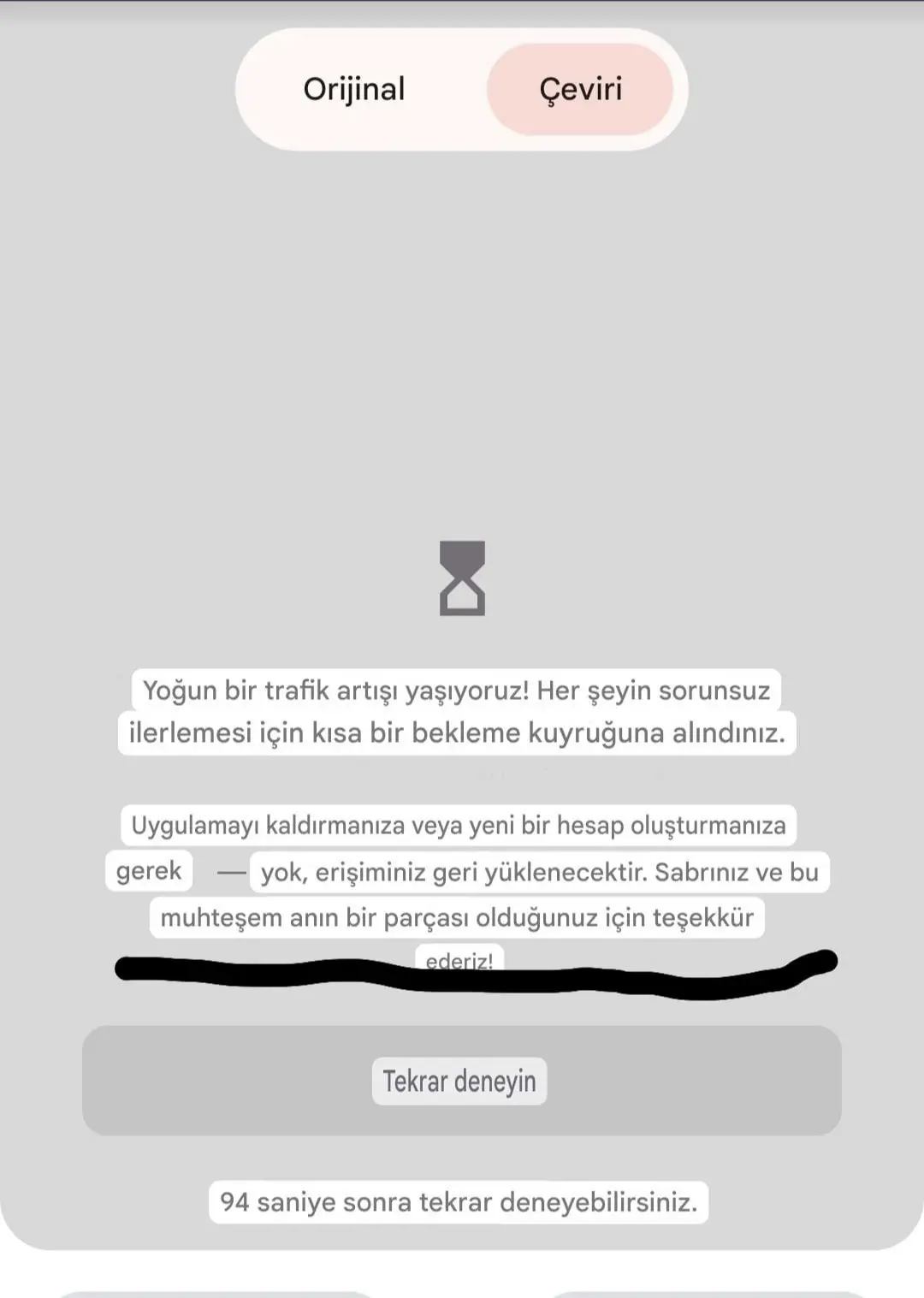Viewport: 924px width, 1298px height.
Task: Select the ederiz text fragment
Action: pos(459,962)
